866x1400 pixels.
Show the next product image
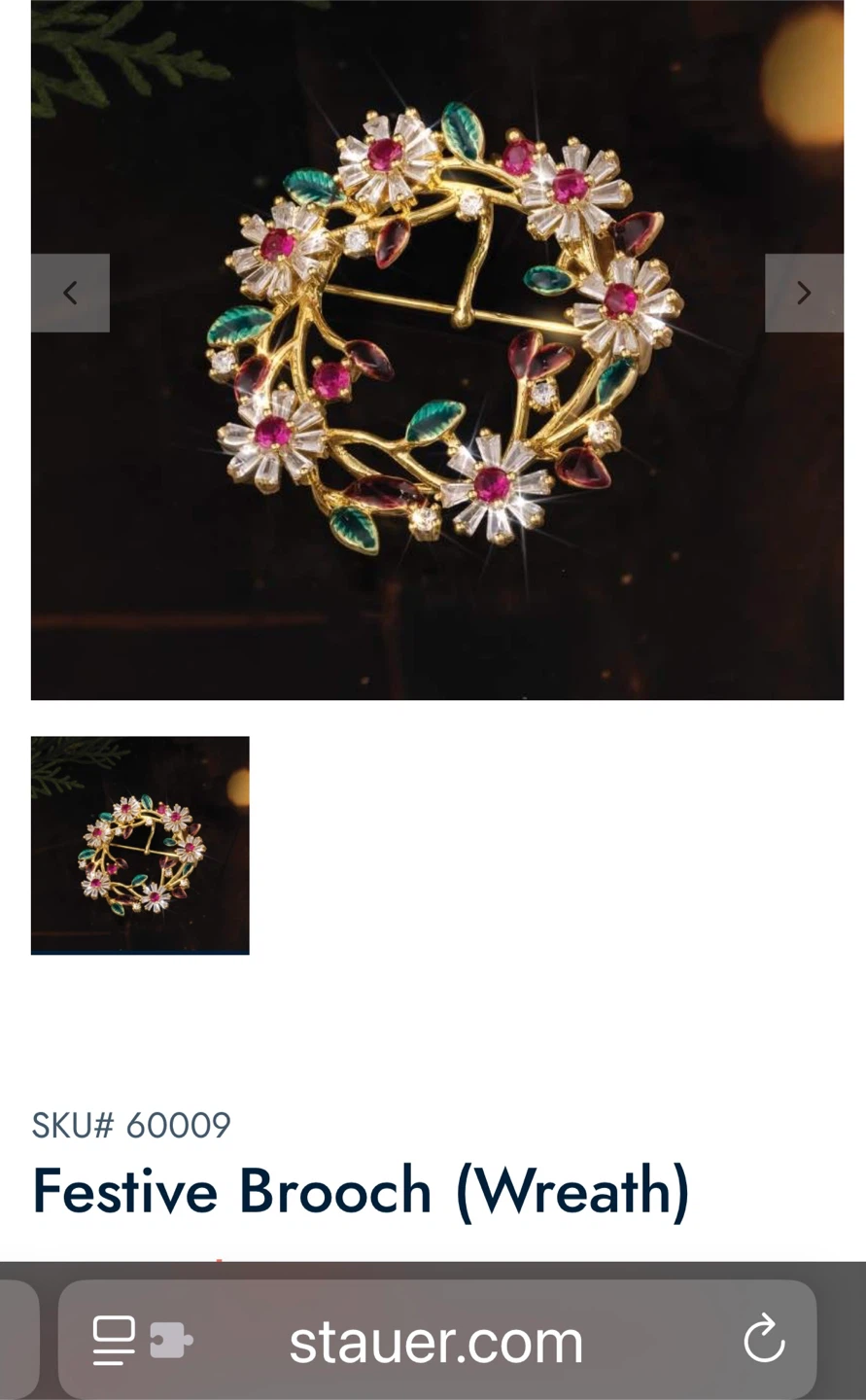pos(803,293)
